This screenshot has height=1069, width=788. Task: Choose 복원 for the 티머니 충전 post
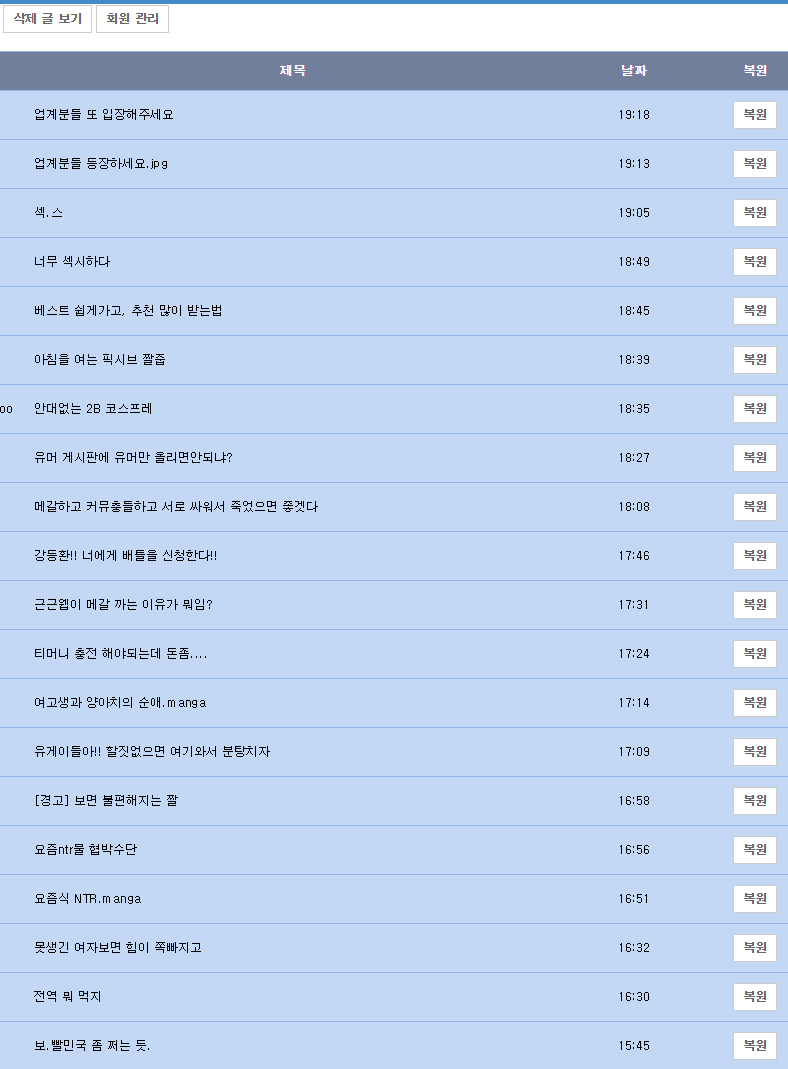754,654
